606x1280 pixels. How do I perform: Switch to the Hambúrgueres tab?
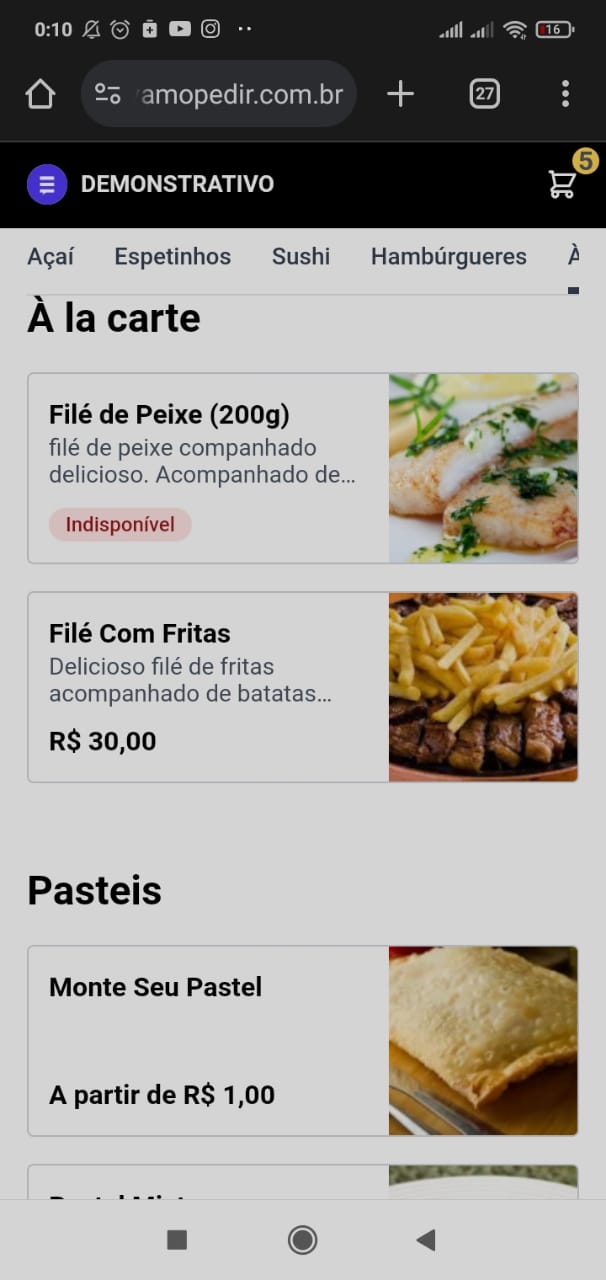point(448,257)
